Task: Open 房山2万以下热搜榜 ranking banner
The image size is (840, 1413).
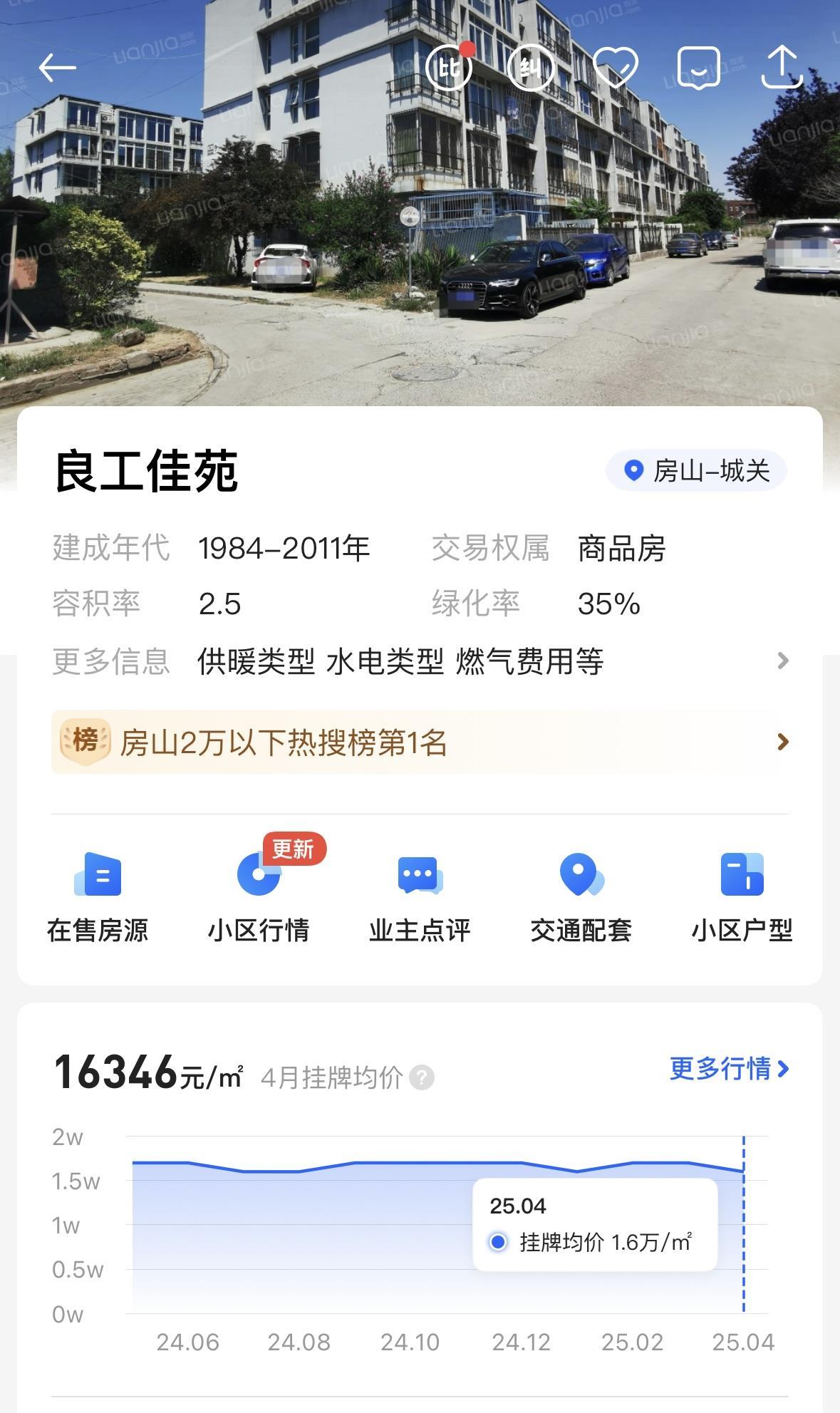Action: tap(420, 742)
